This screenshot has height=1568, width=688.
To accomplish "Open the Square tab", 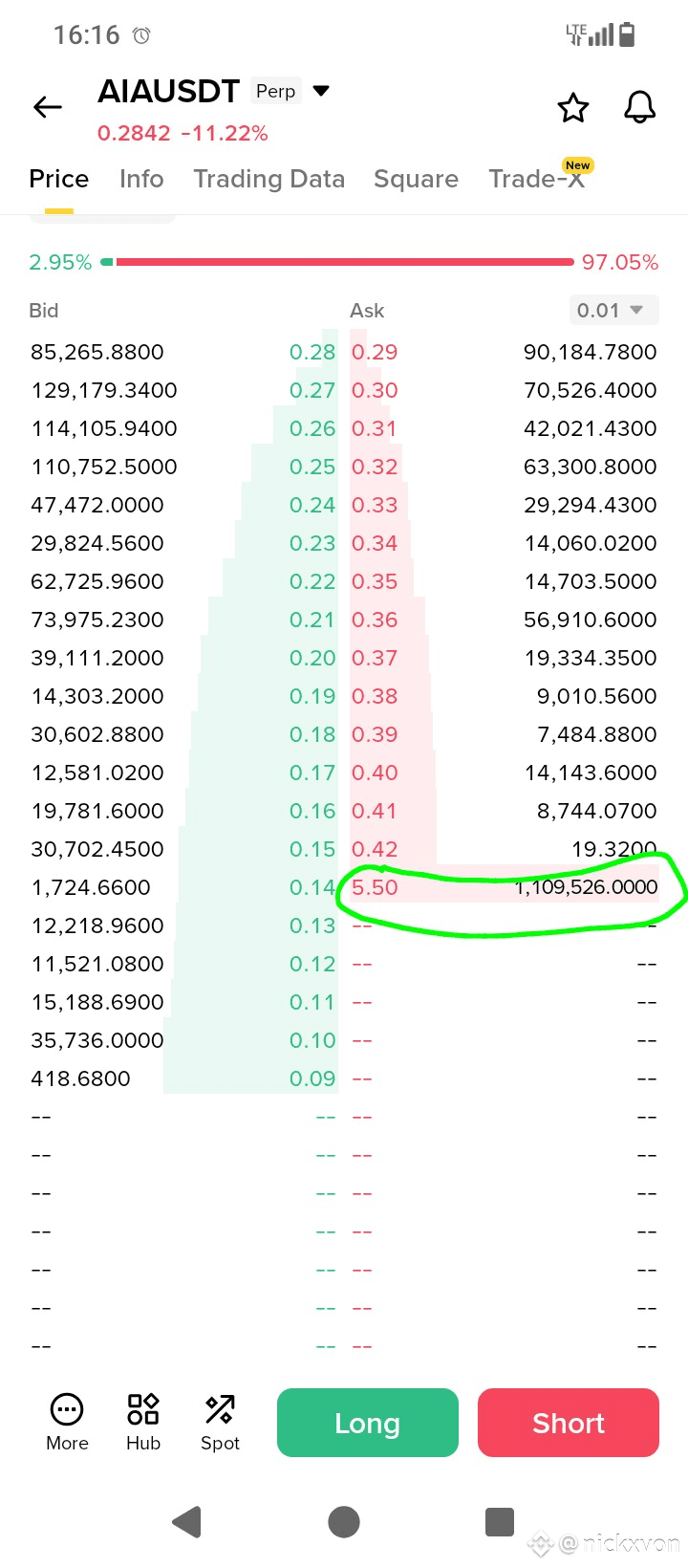I will click(x=416, y=179).
